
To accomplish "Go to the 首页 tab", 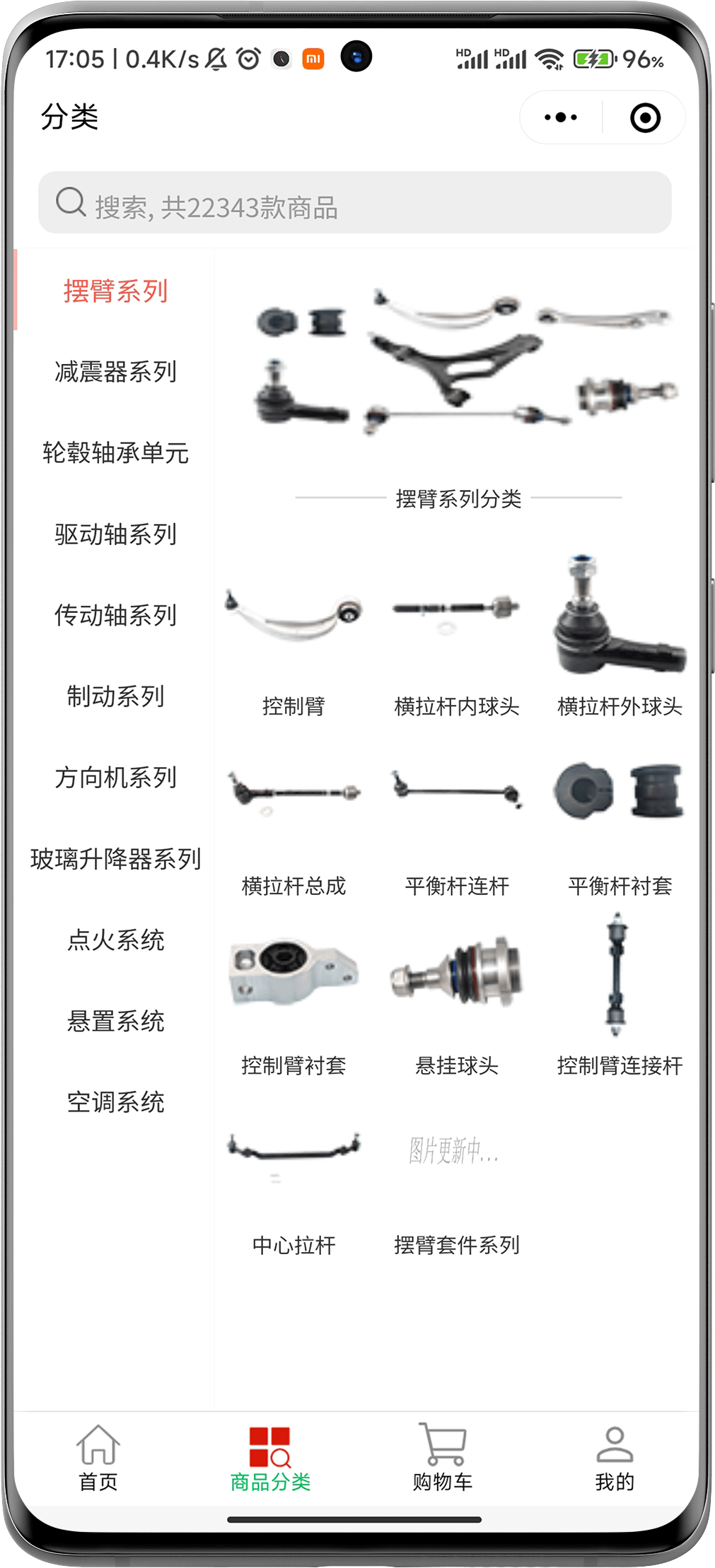I will click(98, 1458).
